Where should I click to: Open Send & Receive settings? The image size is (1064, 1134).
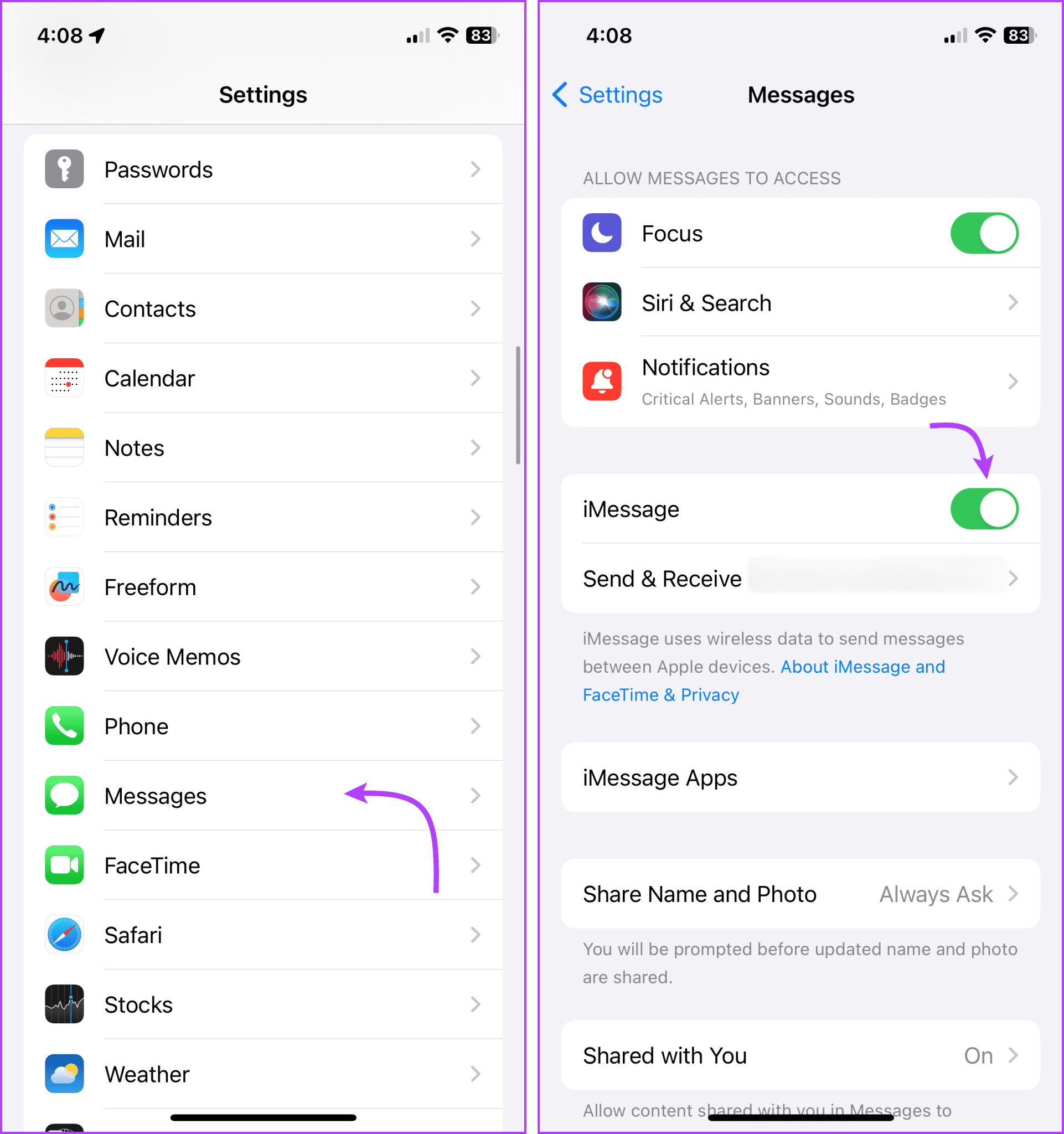[x=800, y=579]
